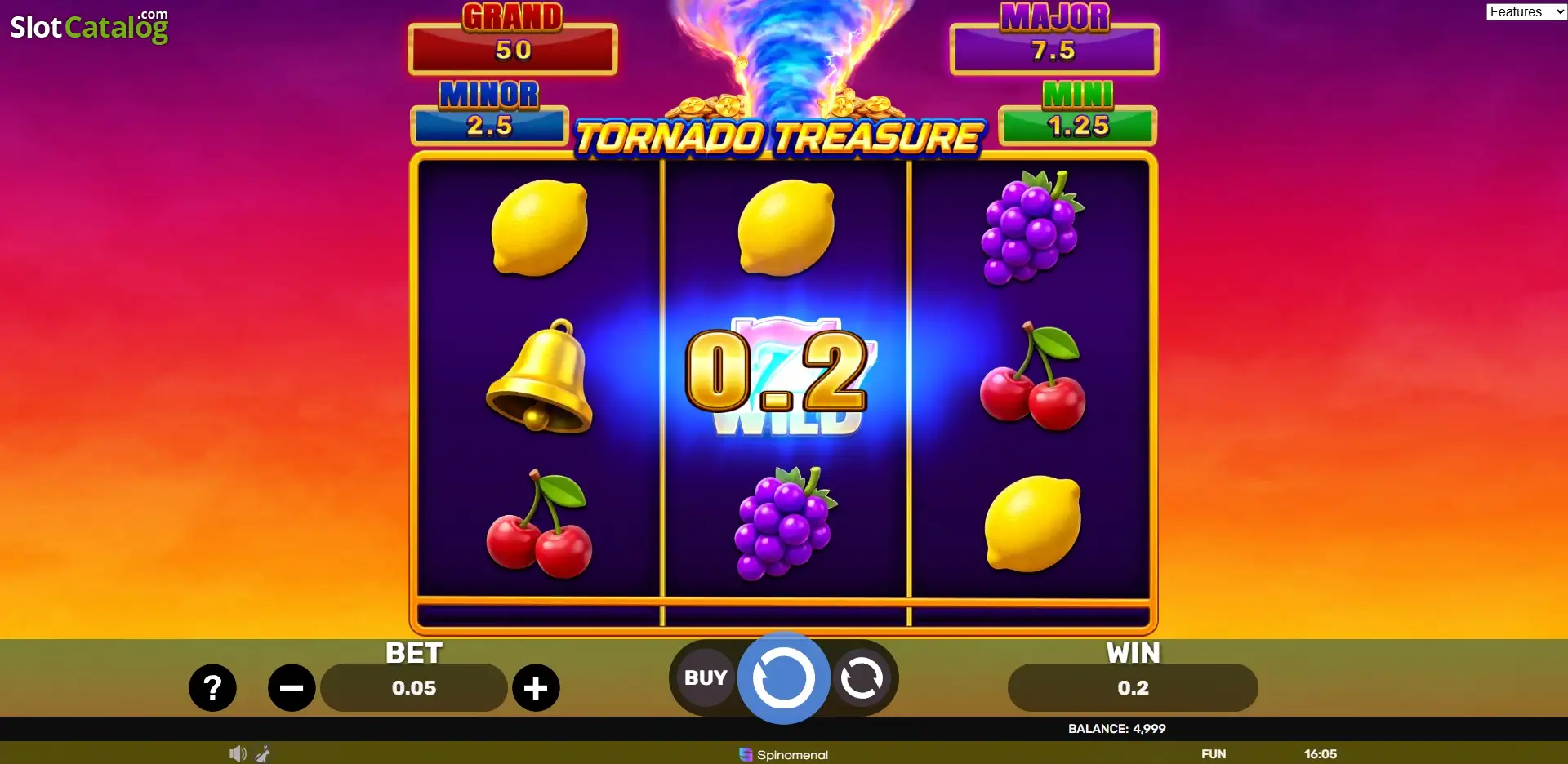Viewport: 1568px width, 764px height.
Task: Open the autoplay spin option
Action: [x=862, y=677]
